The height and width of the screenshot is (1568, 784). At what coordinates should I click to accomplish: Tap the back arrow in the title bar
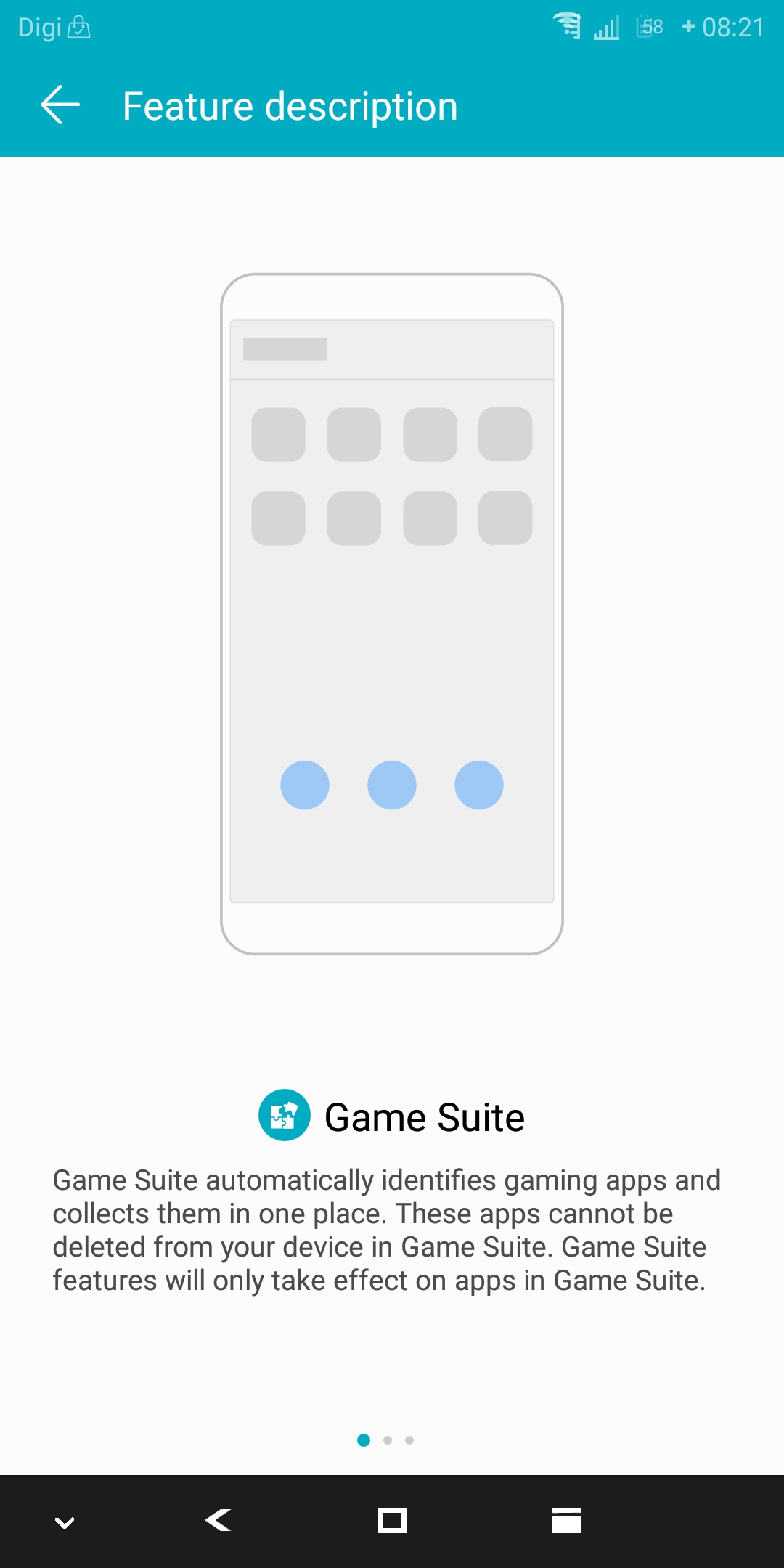tap(61, 105)
